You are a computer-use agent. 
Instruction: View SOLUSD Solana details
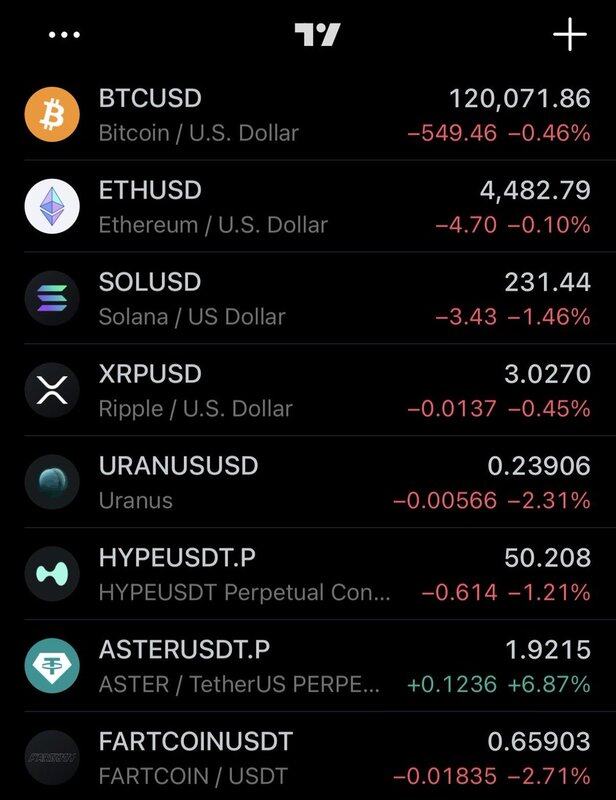308,299
